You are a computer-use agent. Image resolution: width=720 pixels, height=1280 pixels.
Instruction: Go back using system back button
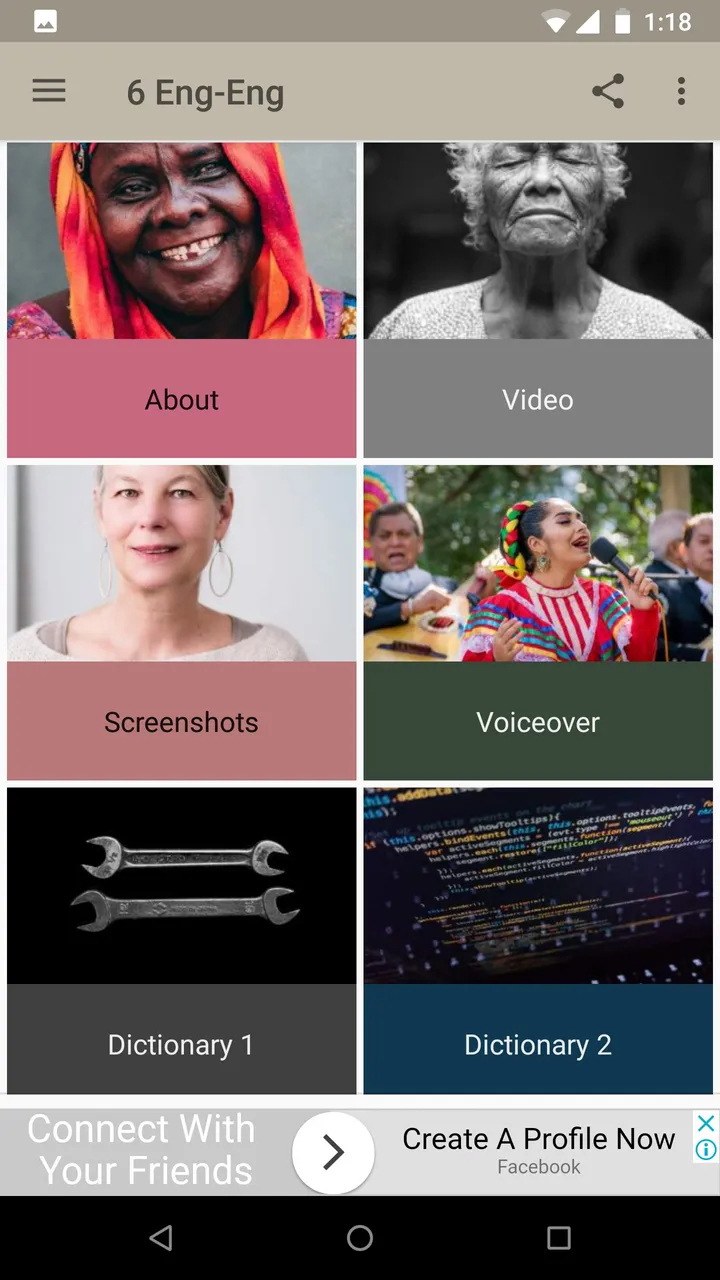tap(161, 1238)
